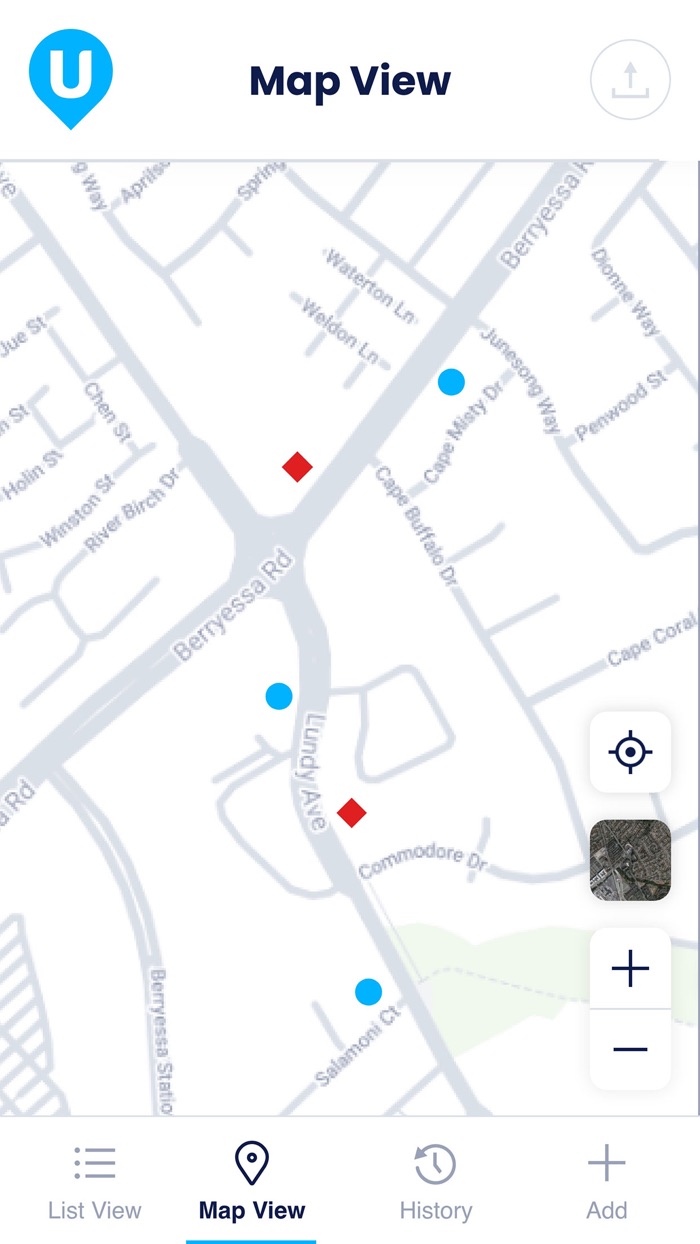700x1244 pixels.
Task: Open the blue marker near Salamoni Ct
Action: click(368, 991)
